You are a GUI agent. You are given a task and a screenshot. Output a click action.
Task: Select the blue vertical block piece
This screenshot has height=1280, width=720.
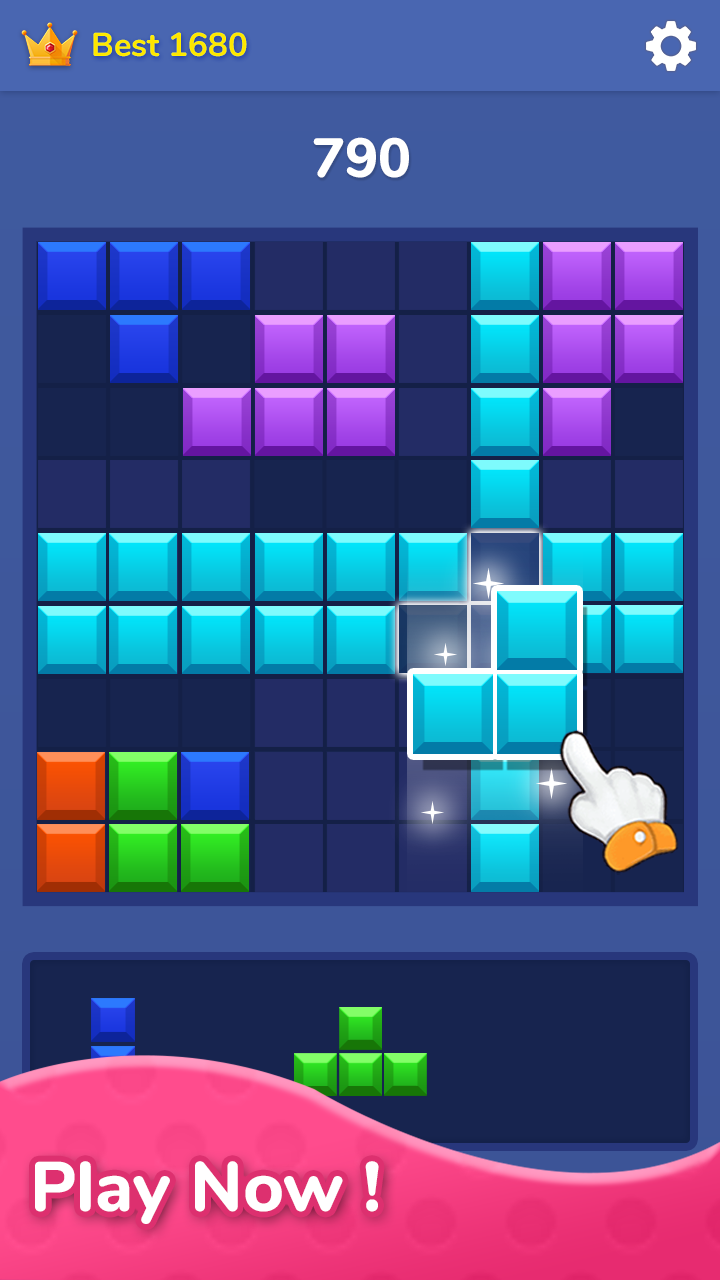tap(113, 1022)
